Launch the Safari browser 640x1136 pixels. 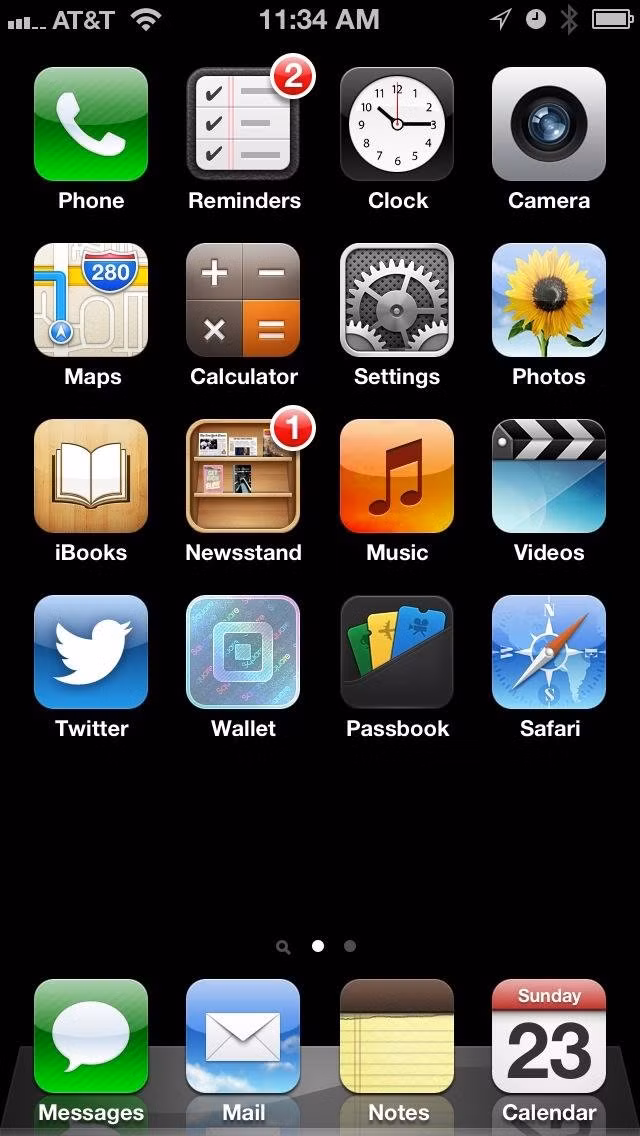tap(549, 652)
